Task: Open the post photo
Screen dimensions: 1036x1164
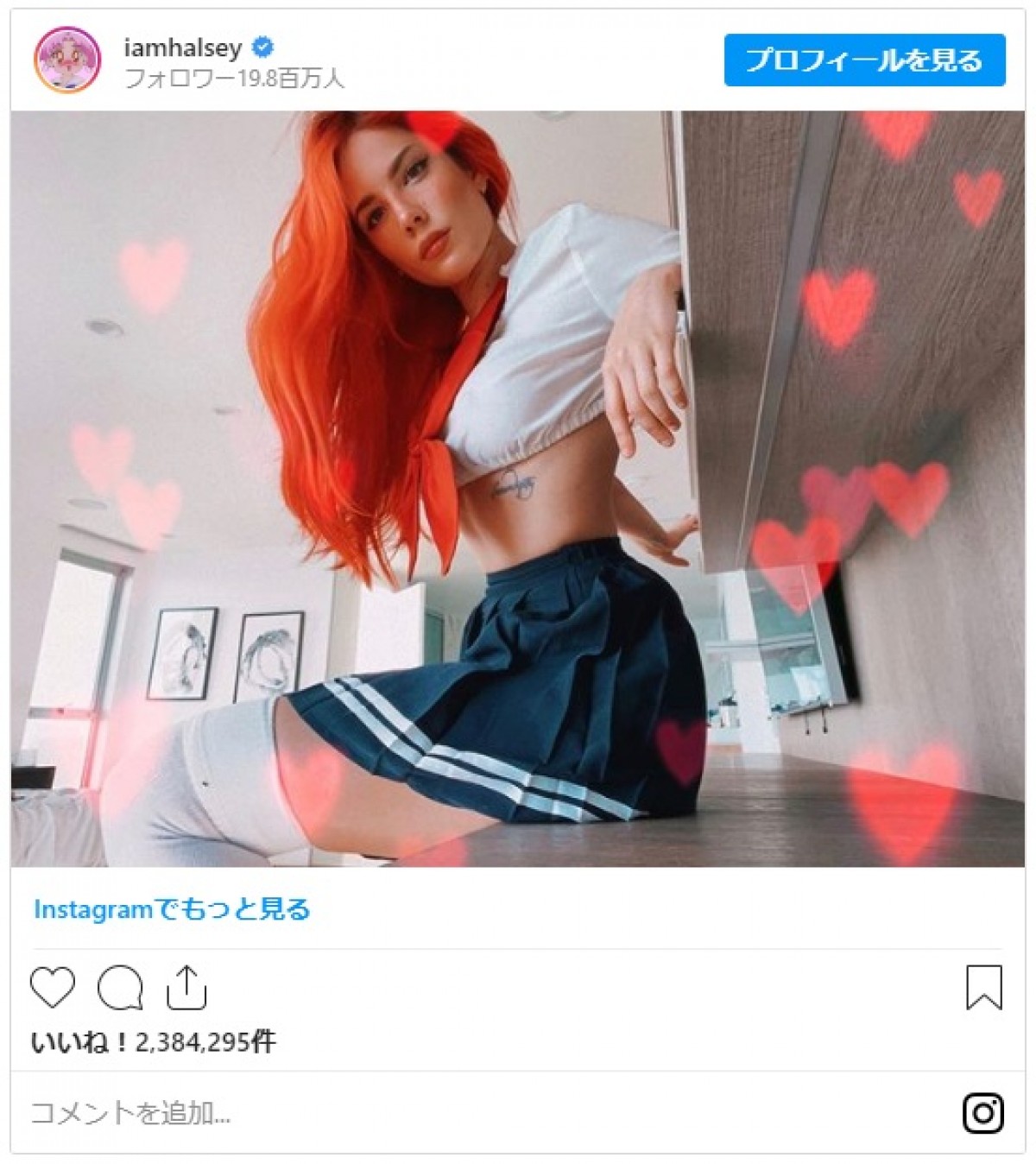Action: click(x=518, y=489)
